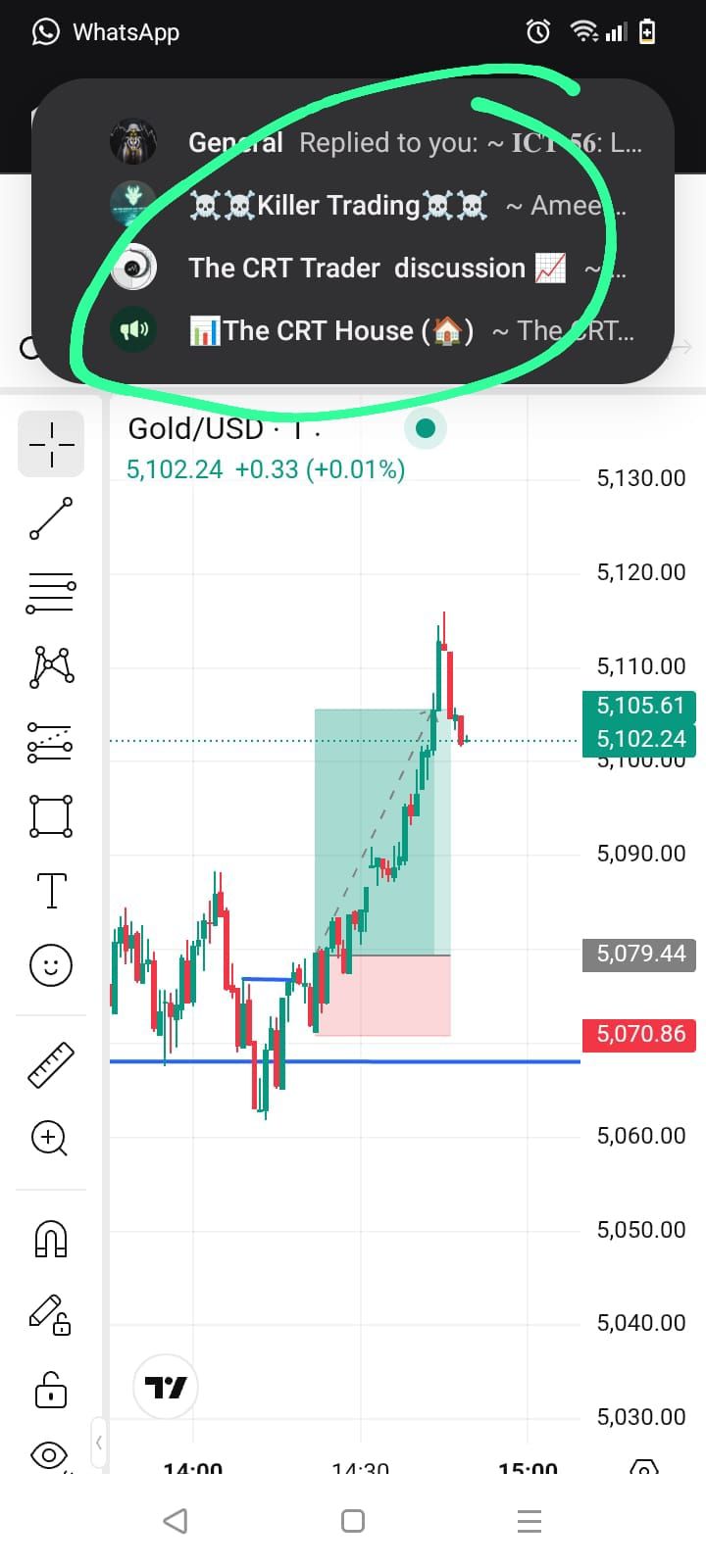This screenshot has width=706, height=1568.
Task: Add a text annotation tool
Action: pos(51,891)
